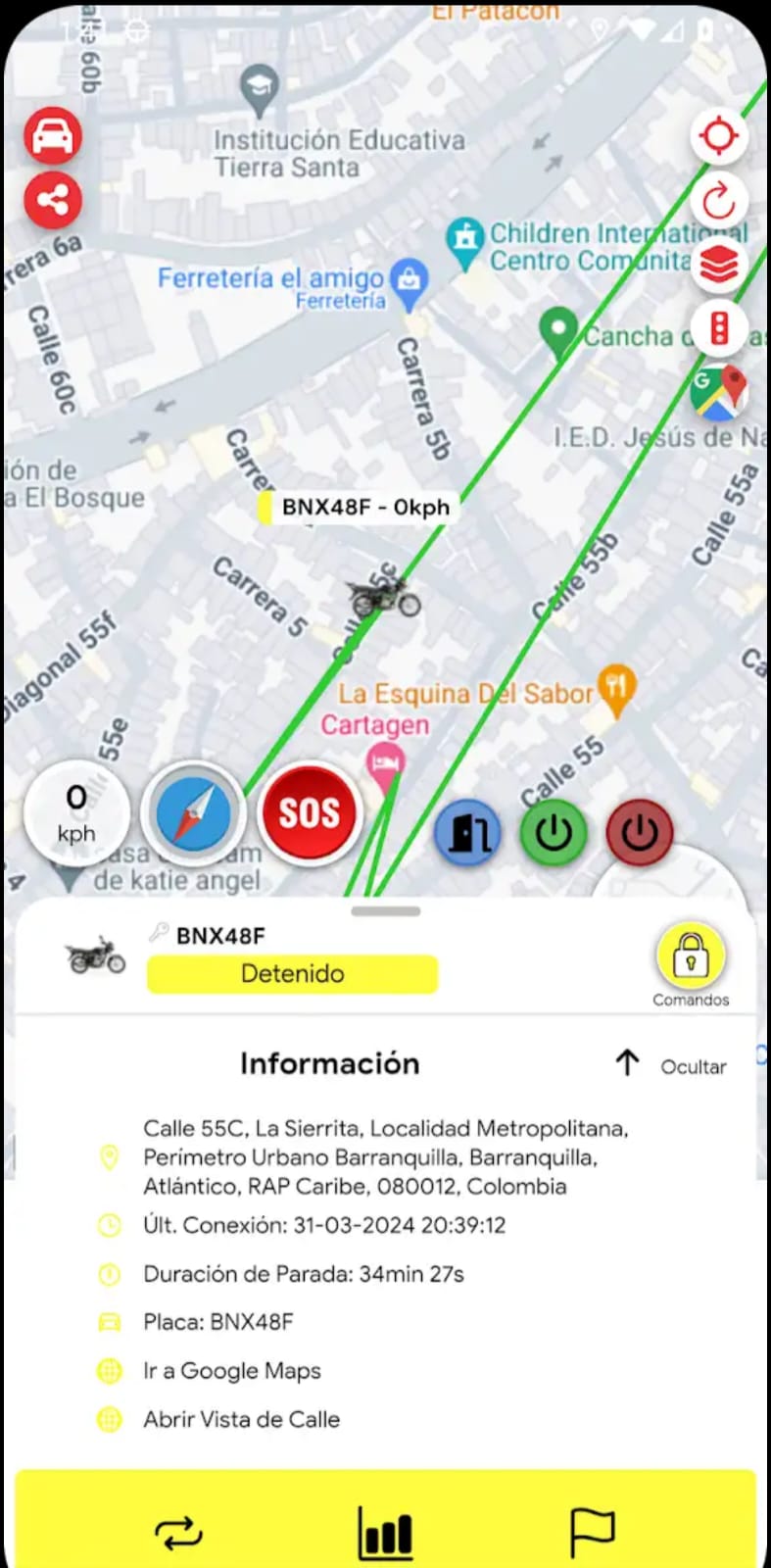Tap the red power off button

click(x=640, y=833)
